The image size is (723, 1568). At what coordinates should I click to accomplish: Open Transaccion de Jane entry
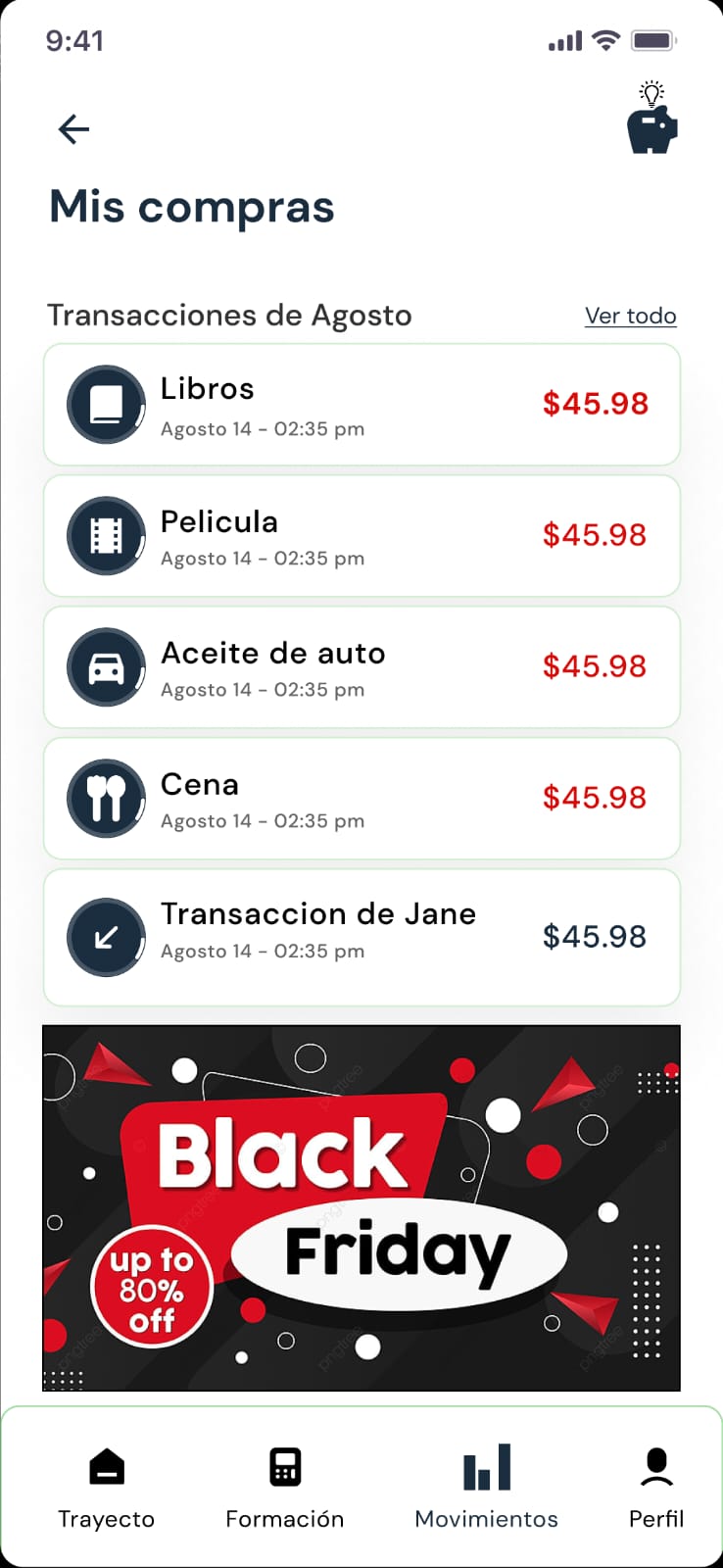tap(361, 937)
